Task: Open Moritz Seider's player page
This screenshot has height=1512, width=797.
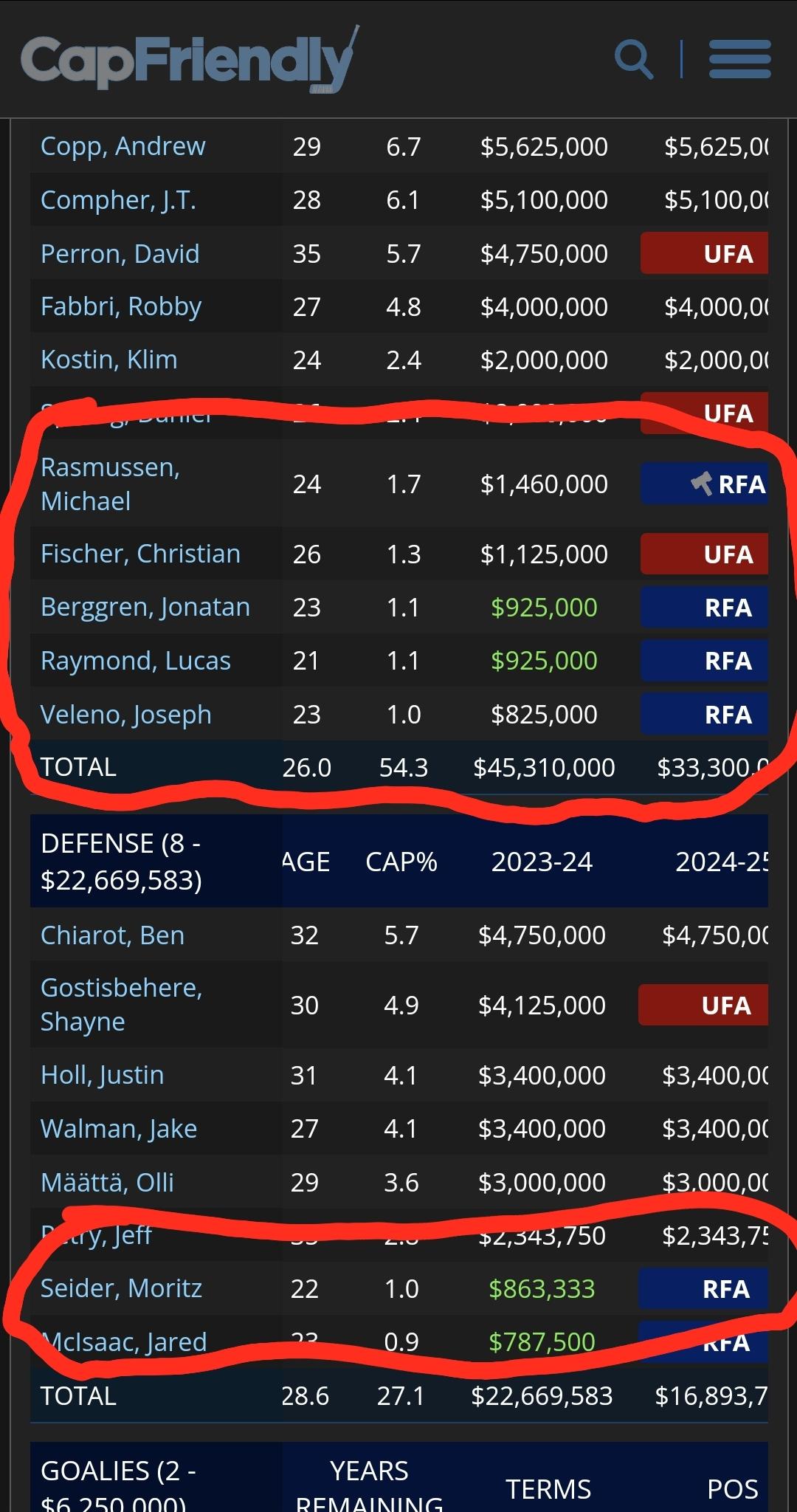Action: 121,1288
